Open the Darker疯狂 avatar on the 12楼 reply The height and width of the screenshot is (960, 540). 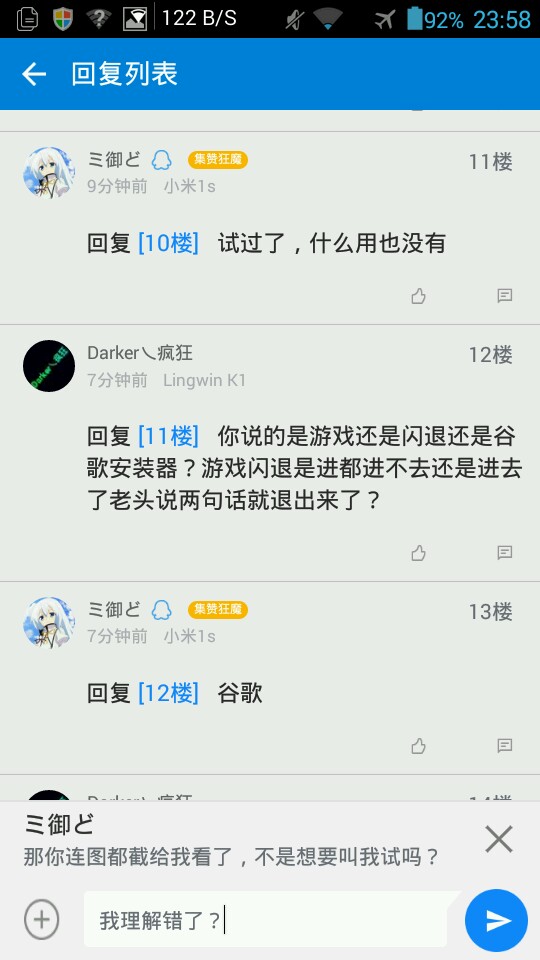click(x=49, y=366)
